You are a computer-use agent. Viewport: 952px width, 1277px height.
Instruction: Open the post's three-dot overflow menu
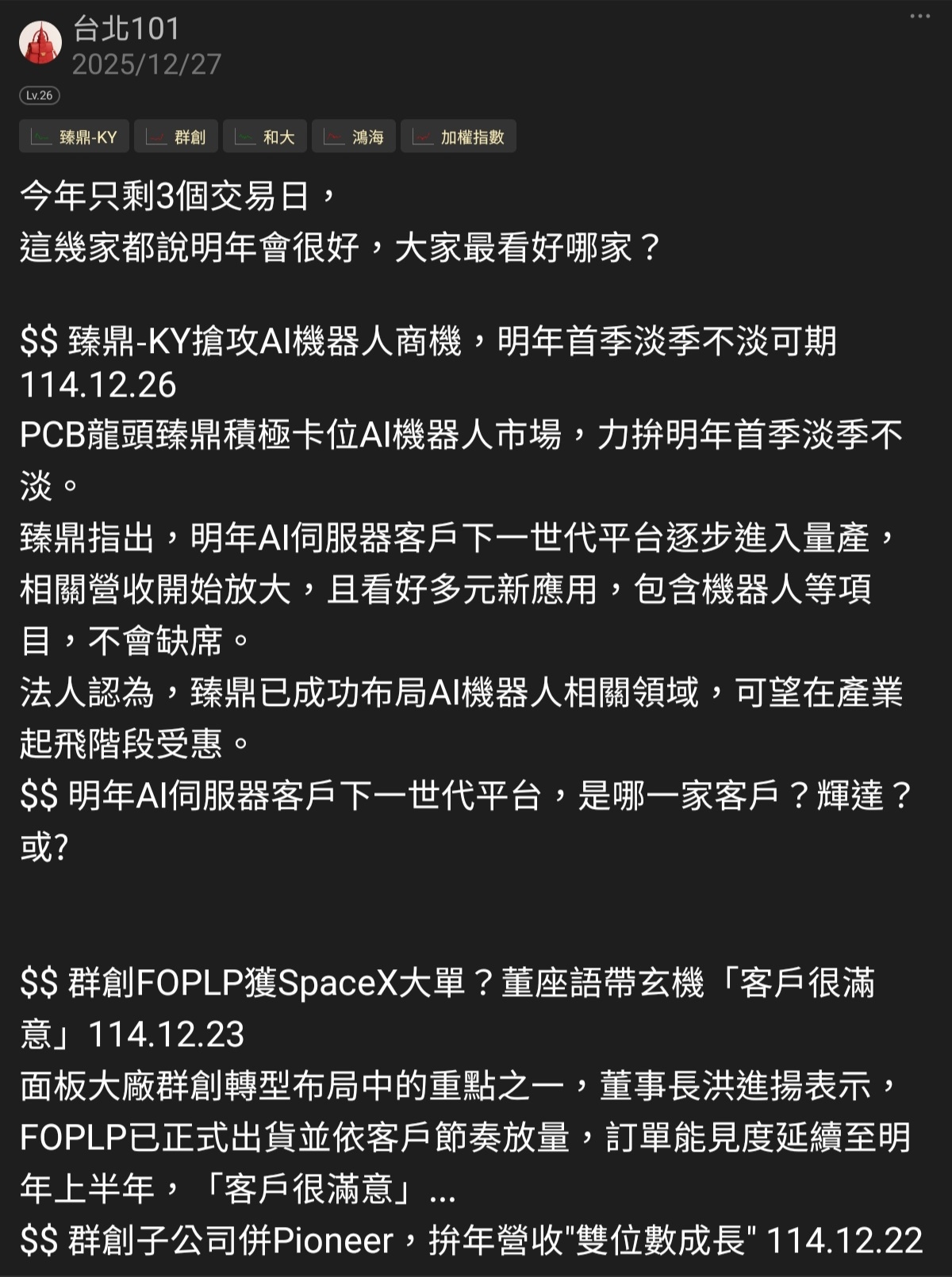(x=919, y=17)
